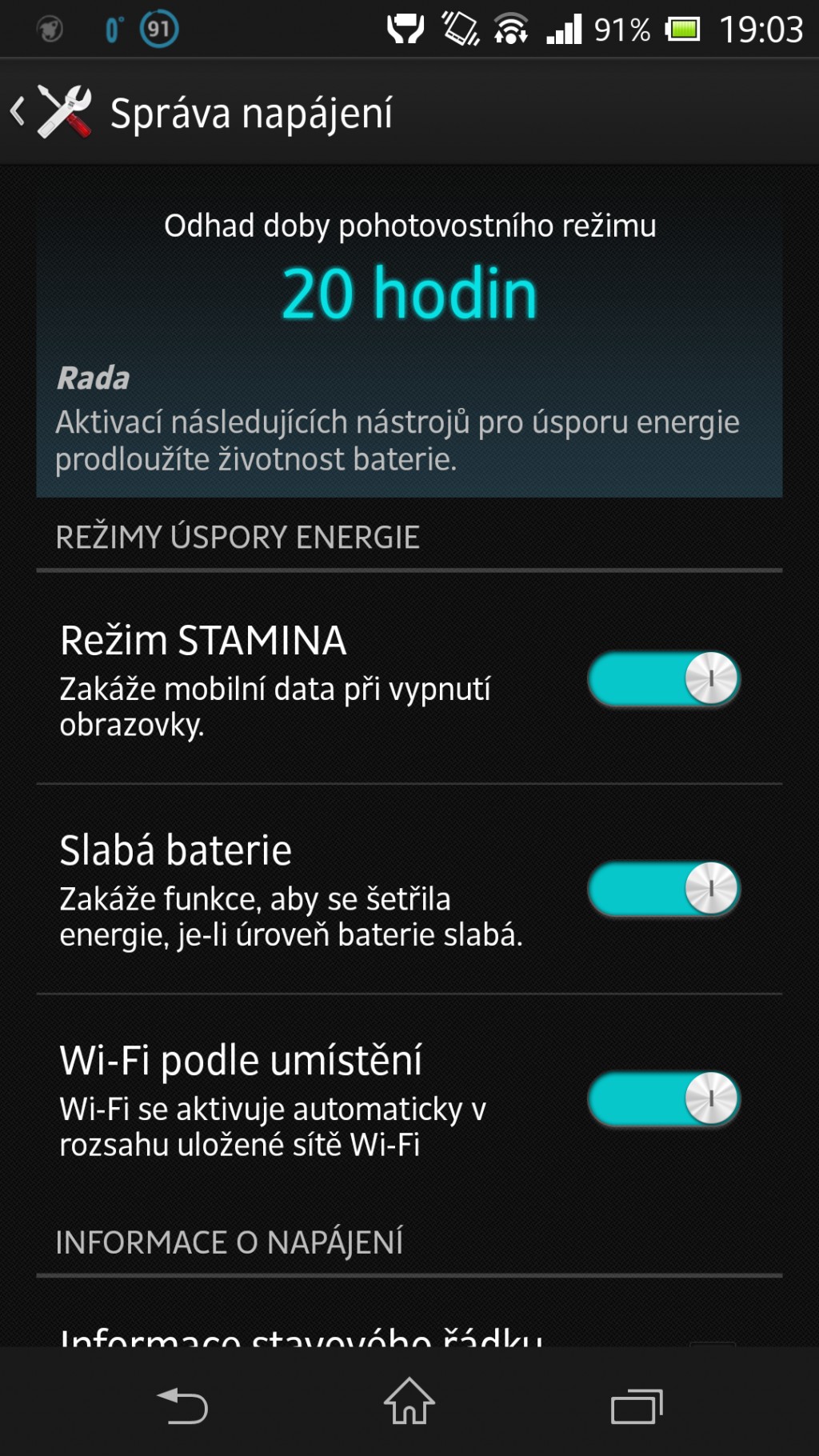Go back from Správa napájení header

[50, 112]
